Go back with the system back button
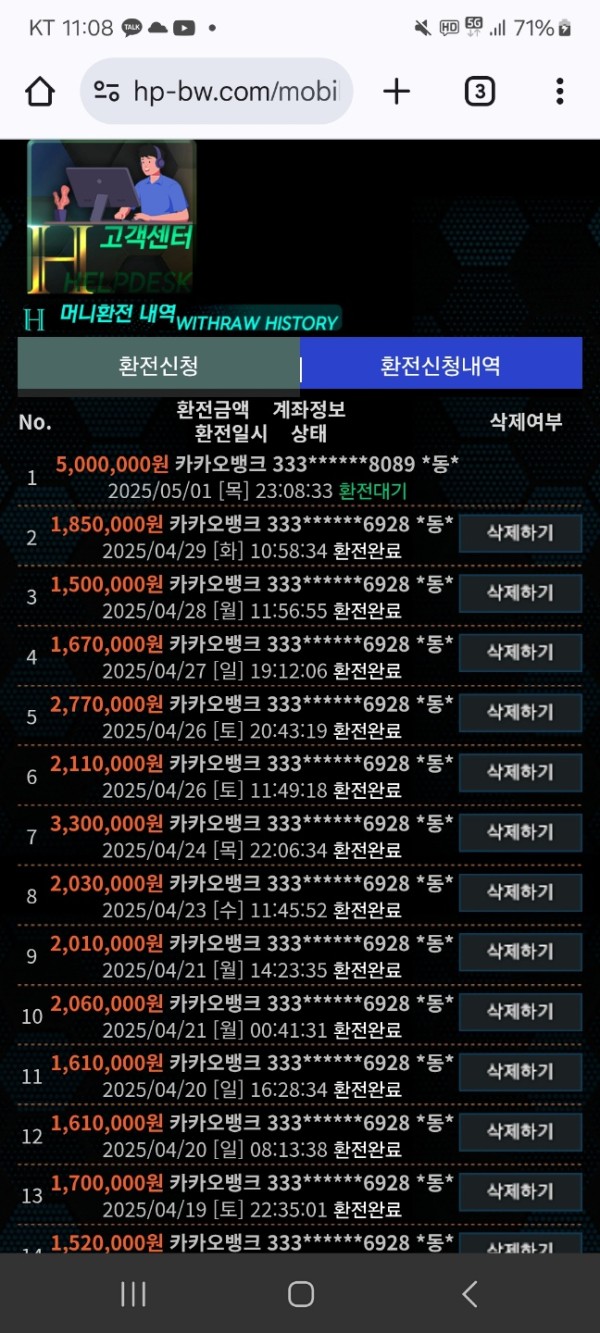The height and width of the screenshot is (1333, 600). [469, 1294]
